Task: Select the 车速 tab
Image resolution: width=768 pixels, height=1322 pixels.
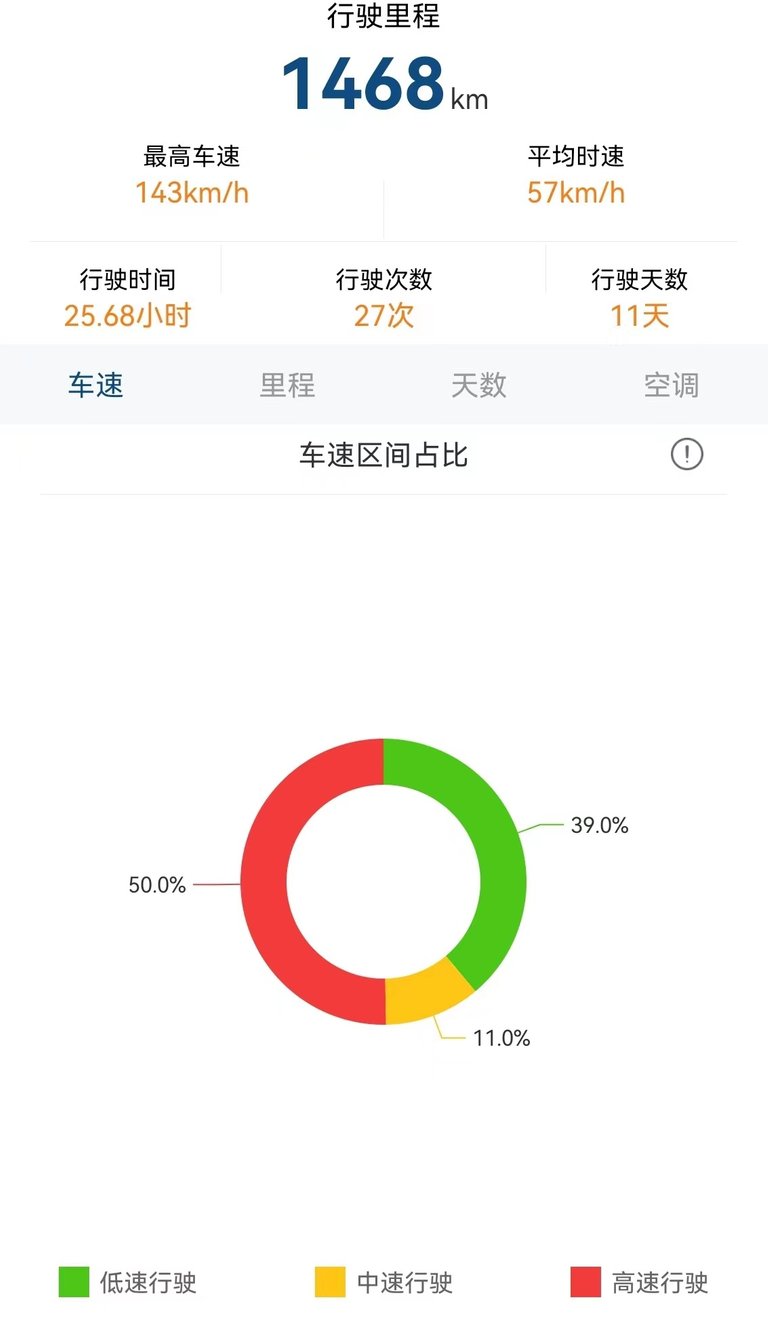Action: [x=96, y=385]
